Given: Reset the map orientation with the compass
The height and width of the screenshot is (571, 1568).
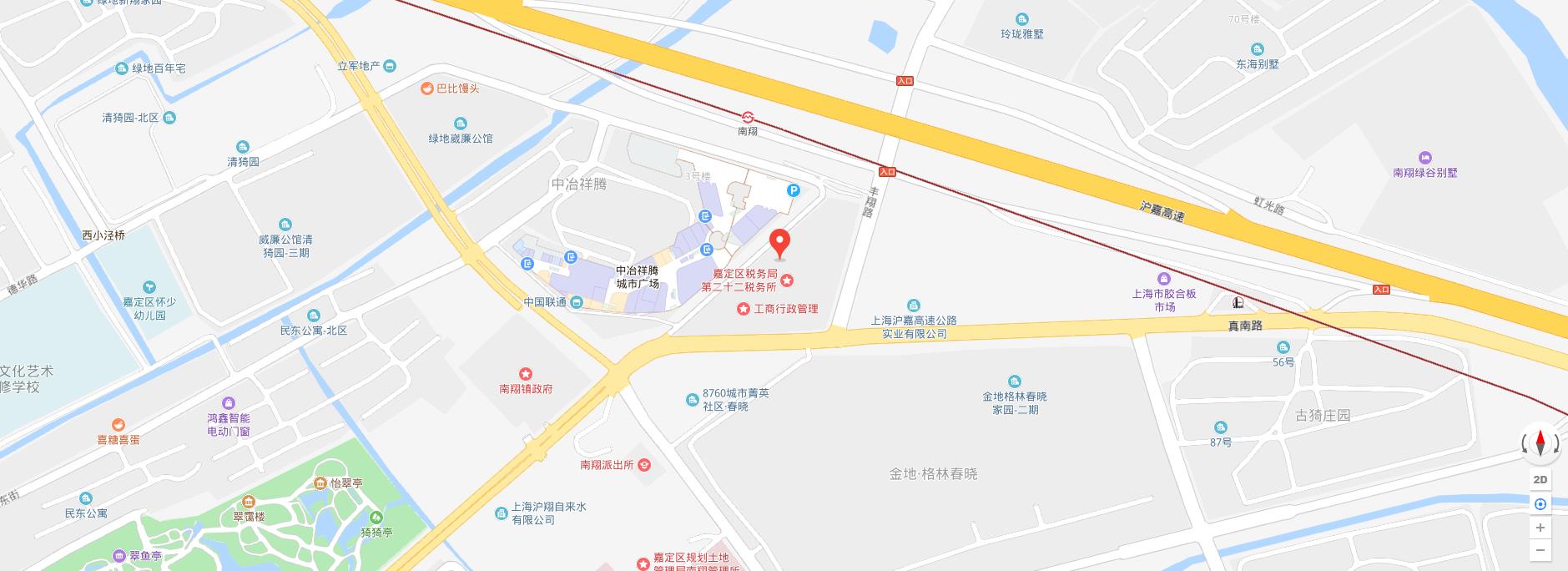Looking at the screenshot, I should tap(1540, 443).
